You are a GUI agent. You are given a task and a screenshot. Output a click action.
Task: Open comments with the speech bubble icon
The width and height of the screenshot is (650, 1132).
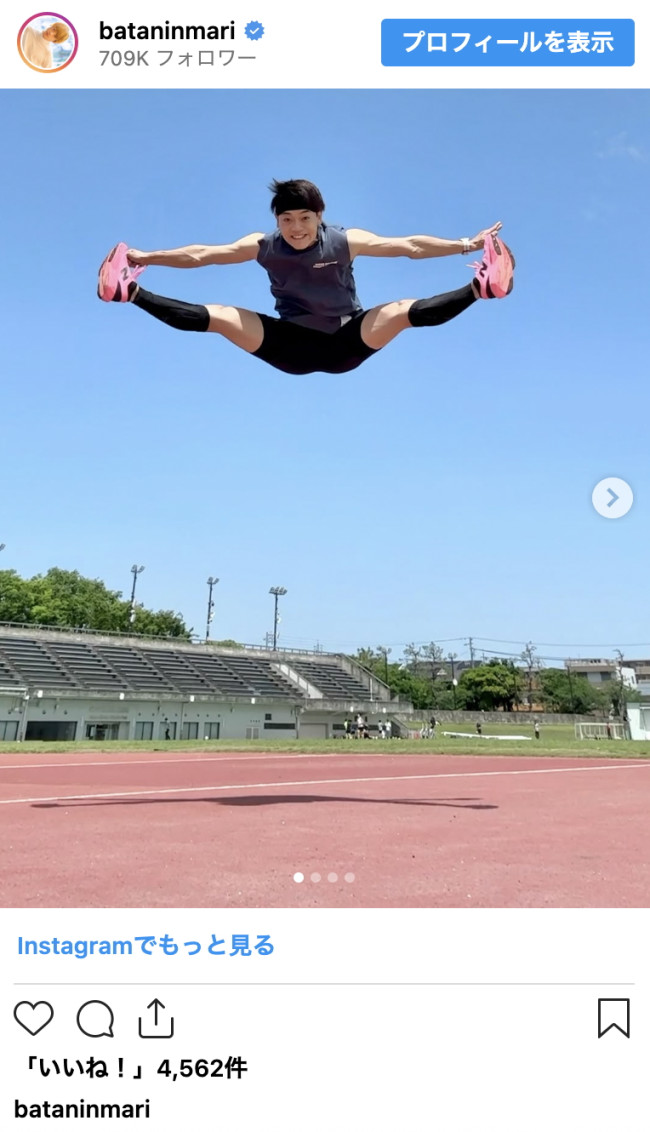[x=95, y=1019]
